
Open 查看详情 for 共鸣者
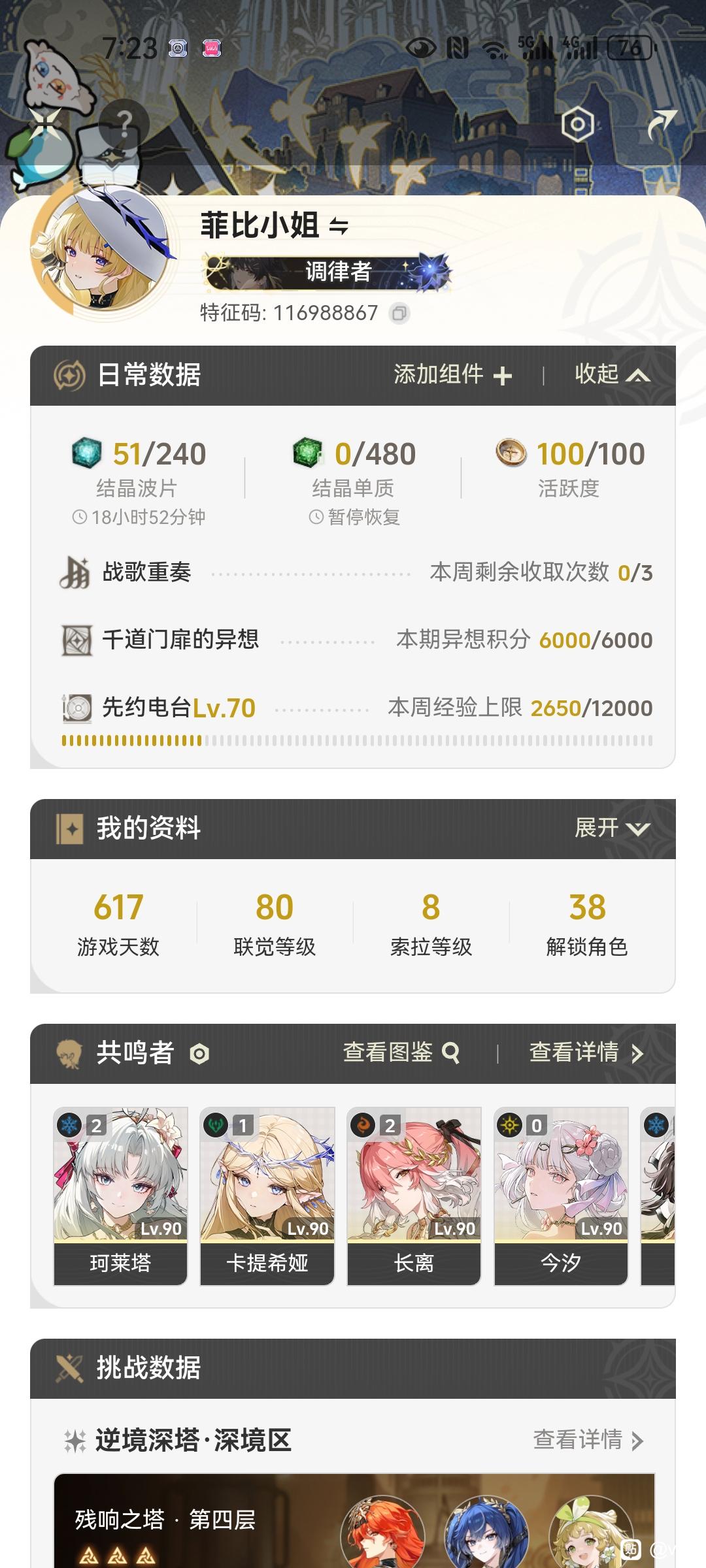[x=586, y=1053]
